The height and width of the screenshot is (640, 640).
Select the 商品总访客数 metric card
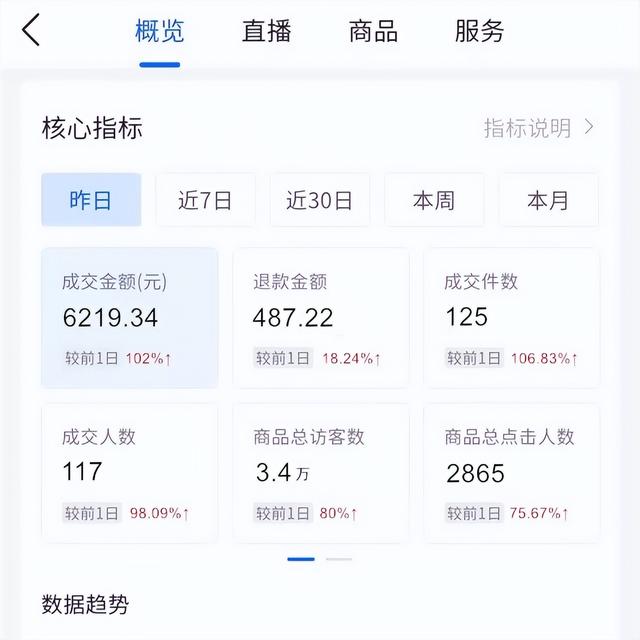click(320, 473)
